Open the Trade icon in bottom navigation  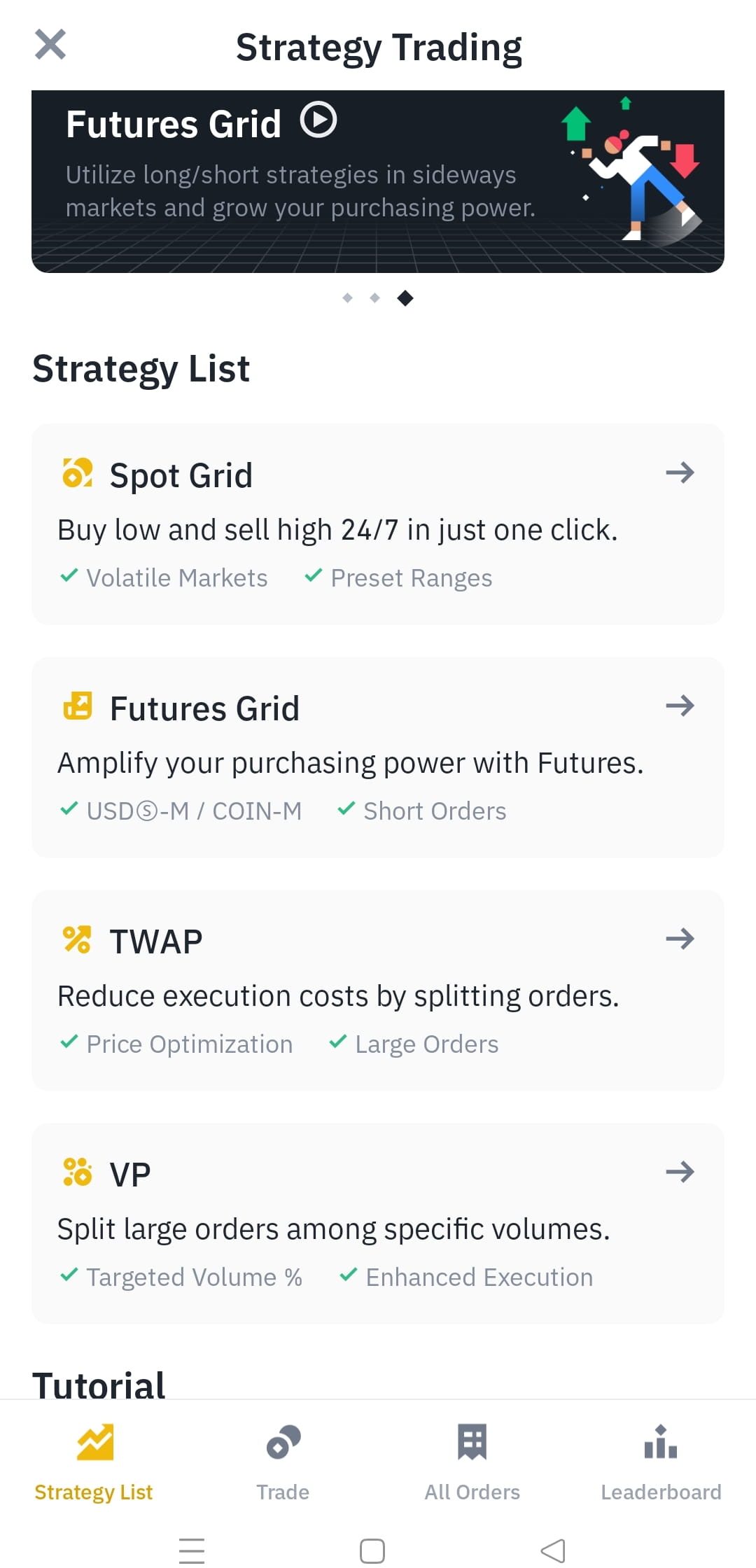tap(283, 1442)
